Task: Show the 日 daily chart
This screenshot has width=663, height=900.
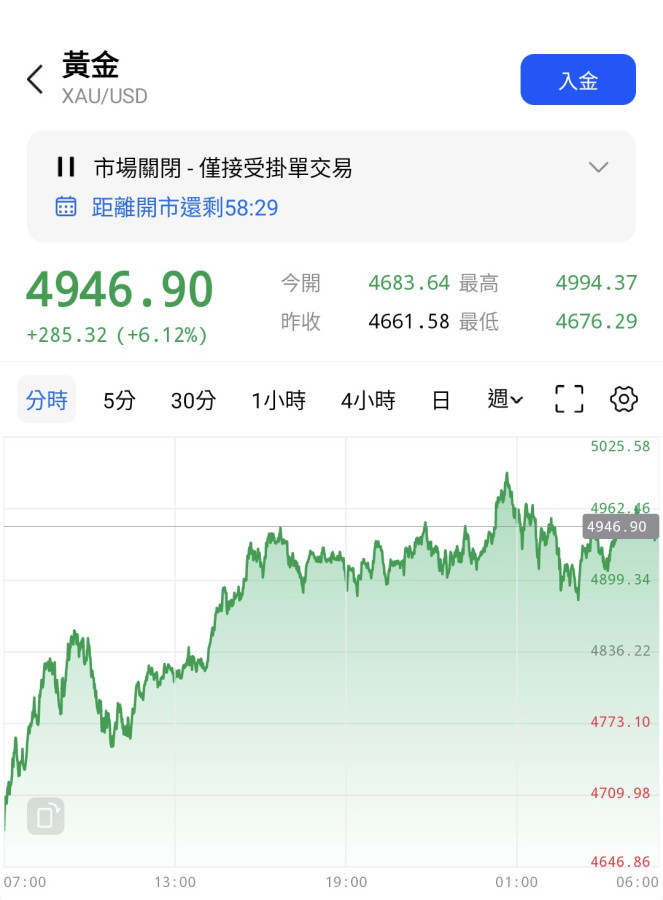Action: pos(440,401)
